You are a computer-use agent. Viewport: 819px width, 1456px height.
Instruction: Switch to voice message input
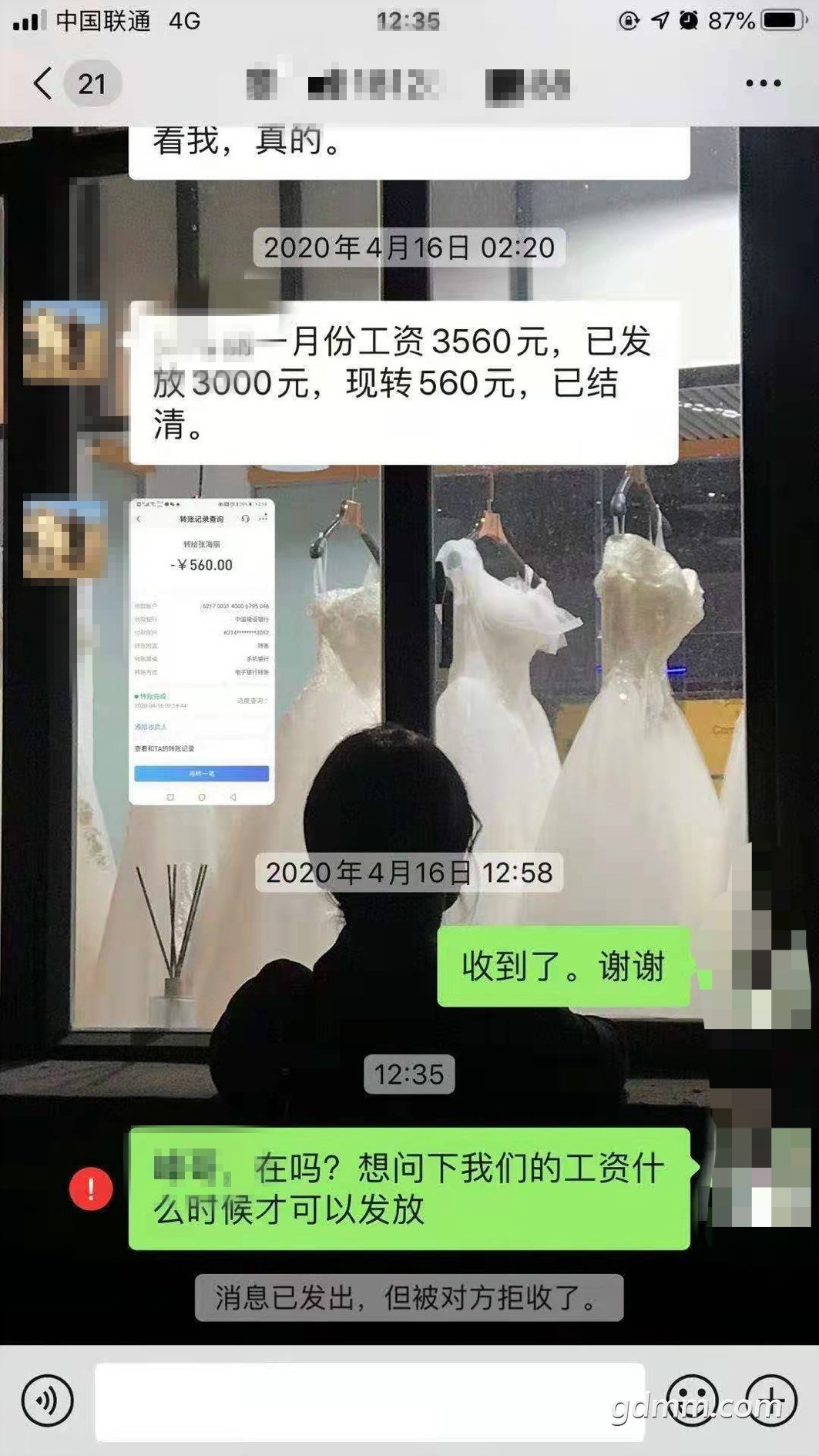(48, 1401)
